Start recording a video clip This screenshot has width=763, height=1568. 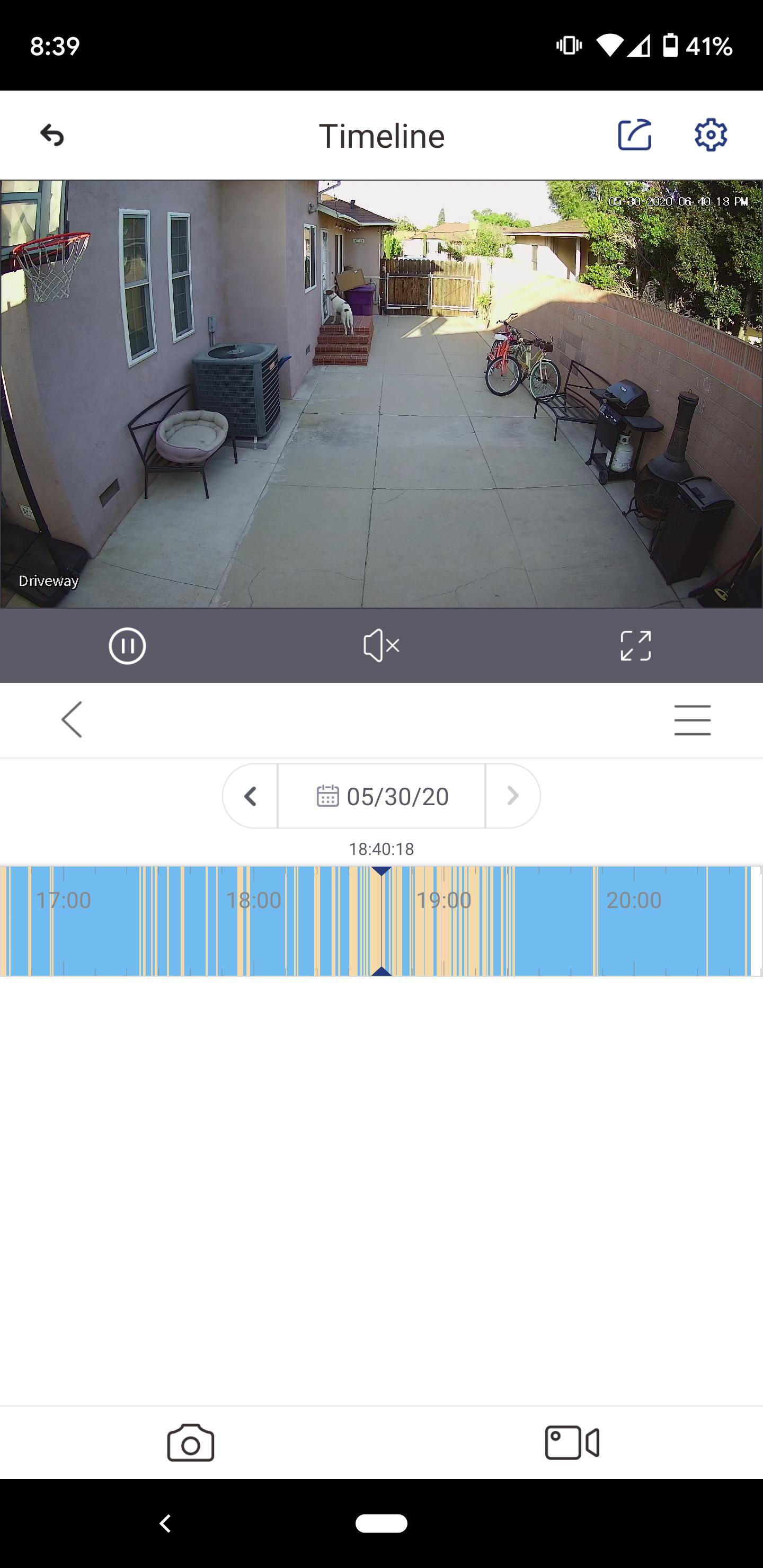click(x=572, y=1442)
